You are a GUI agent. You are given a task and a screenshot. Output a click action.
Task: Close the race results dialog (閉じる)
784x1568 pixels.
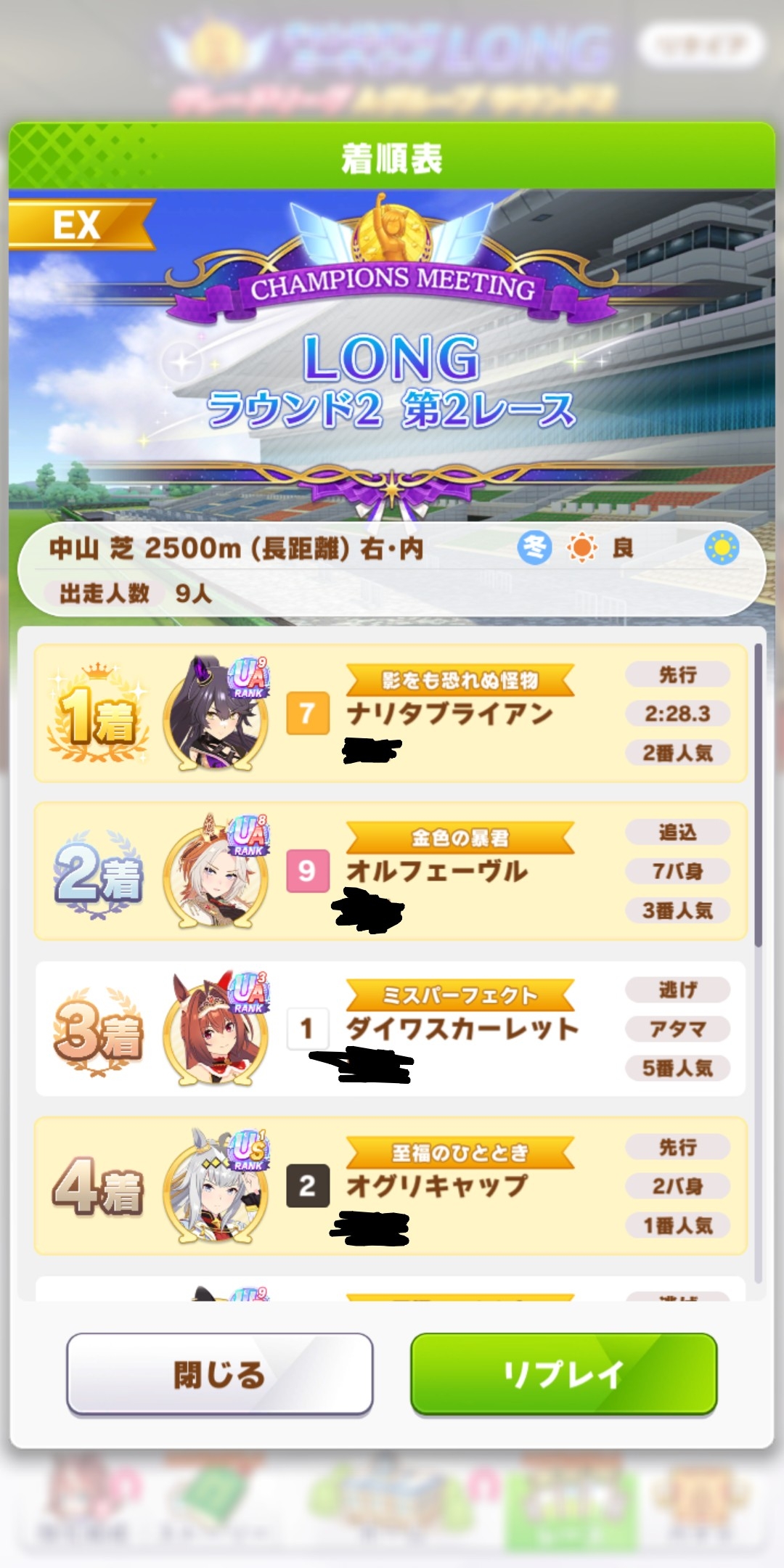pos(219,1374)
